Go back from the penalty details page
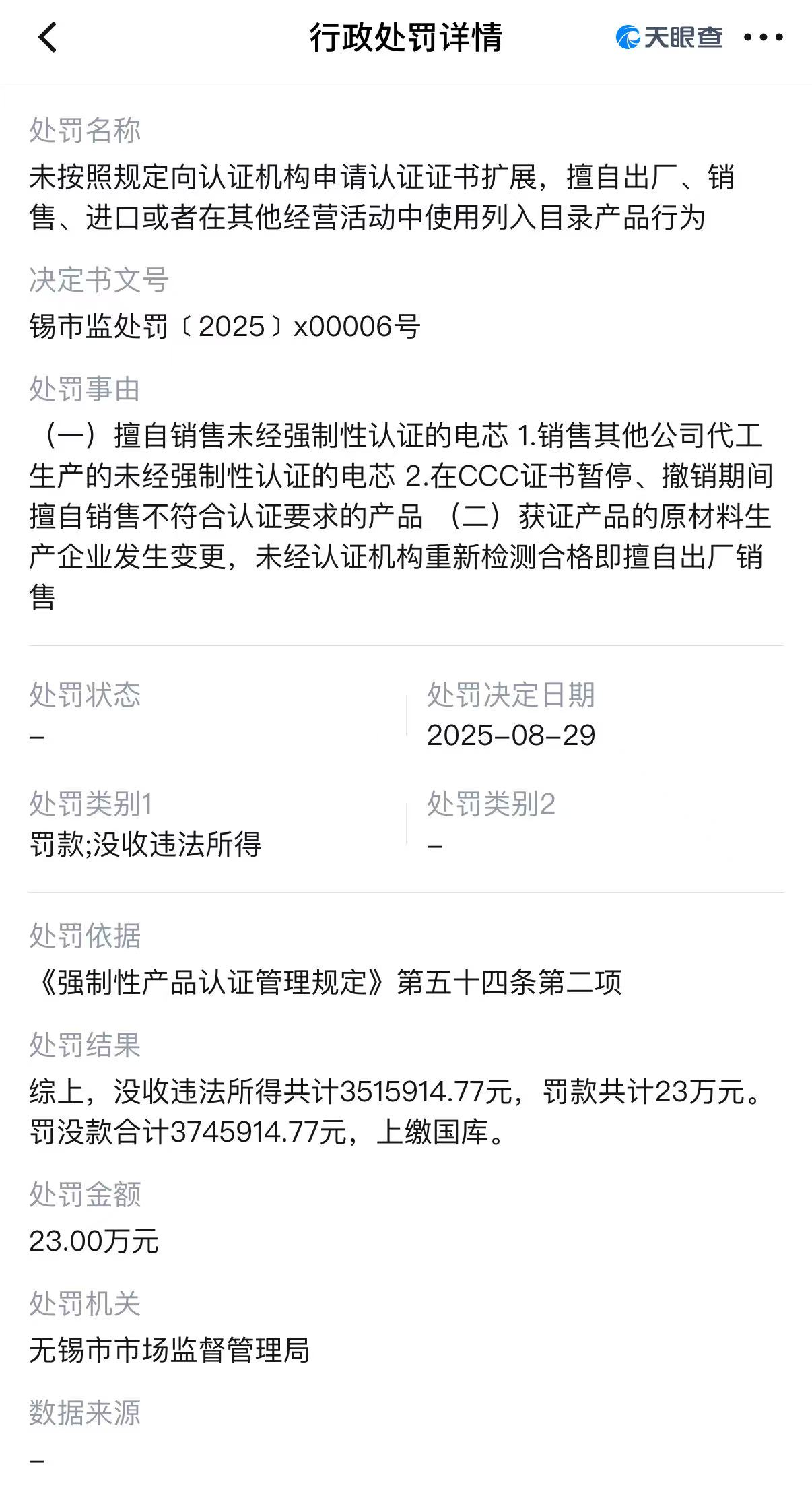812x1502 pixels. (x=47, y=38)
